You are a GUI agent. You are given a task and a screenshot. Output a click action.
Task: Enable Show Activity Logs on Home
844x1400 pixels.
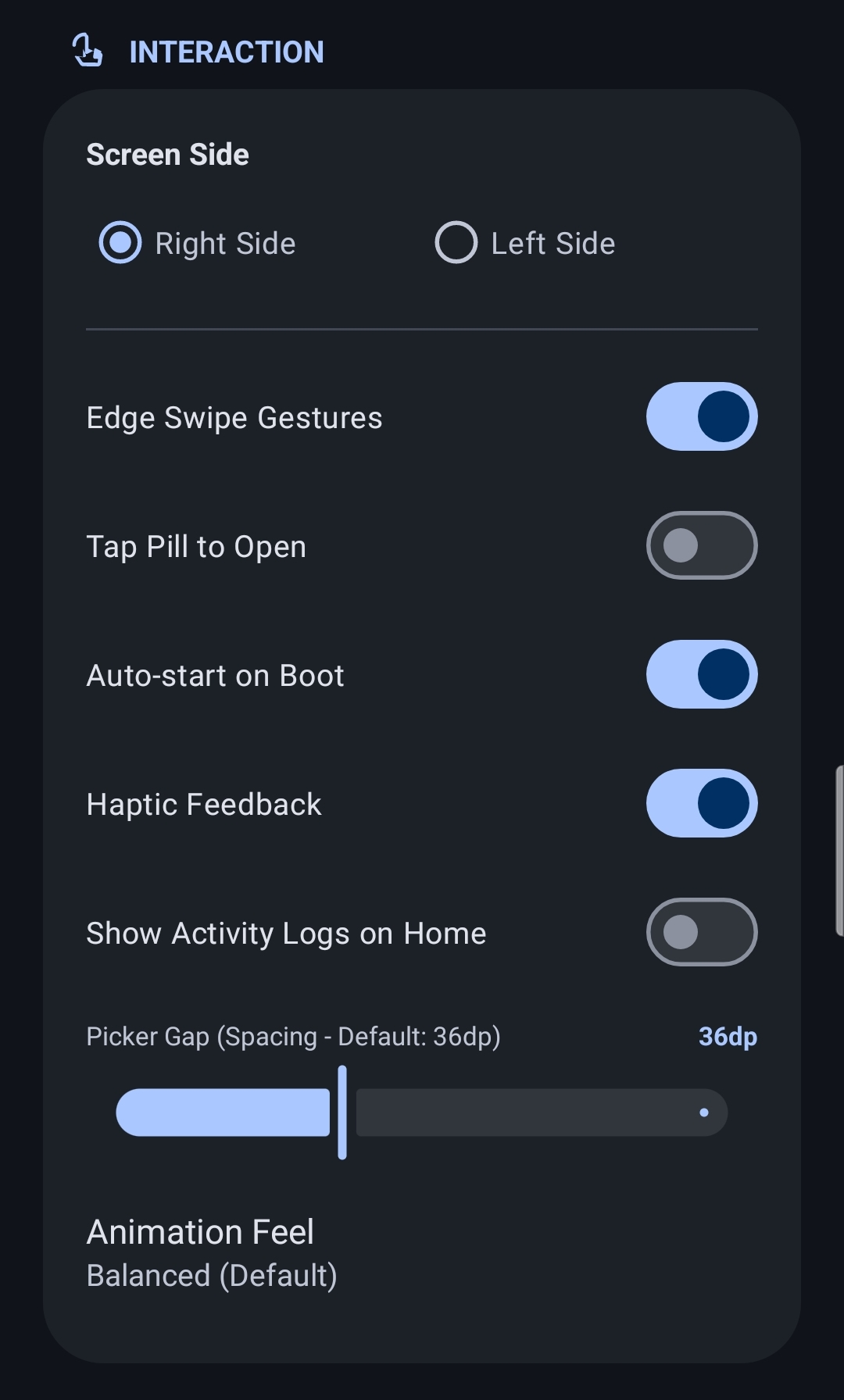click(x=701, y=932)
